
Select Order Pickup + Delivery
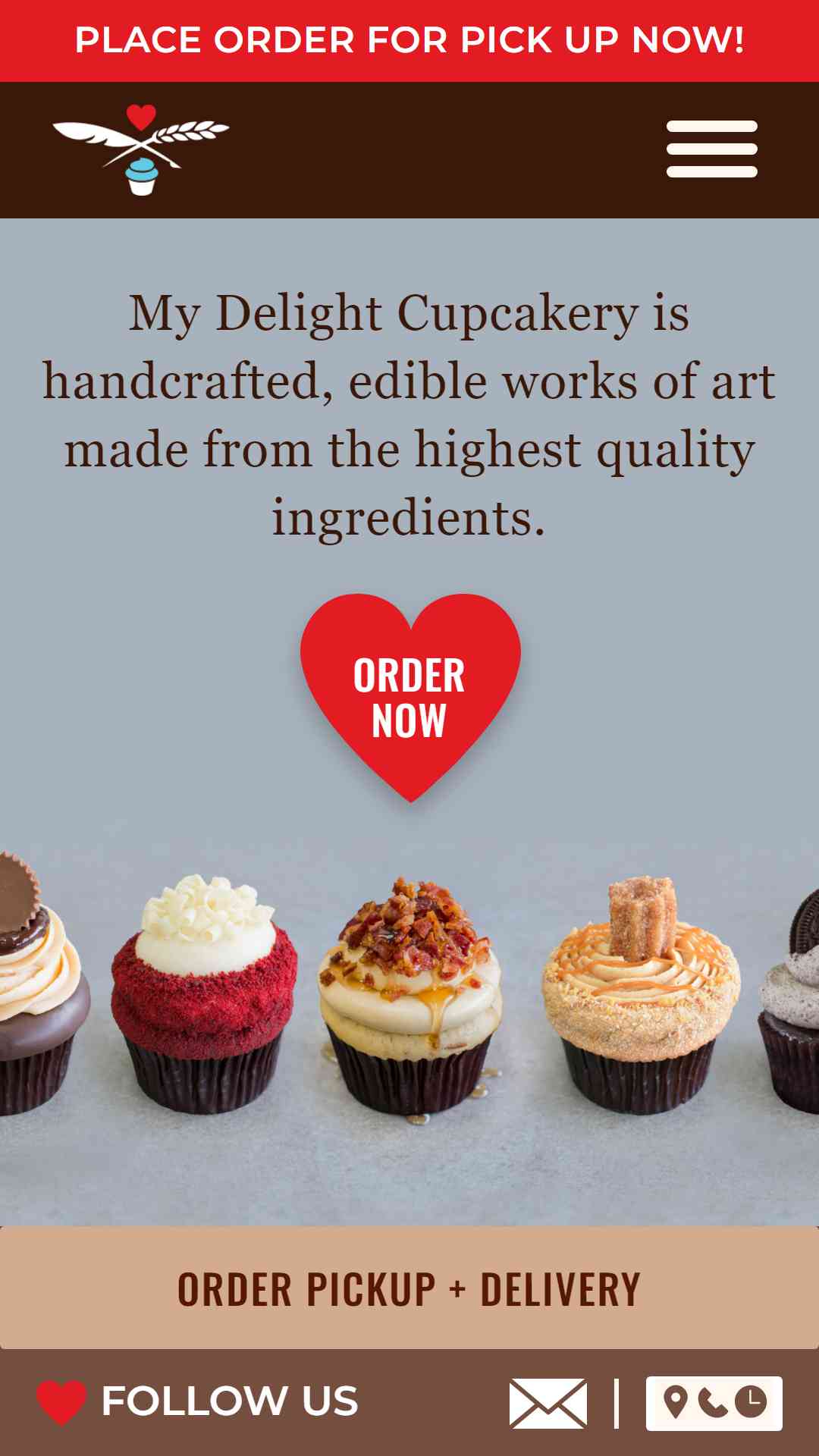[409, 1288]
